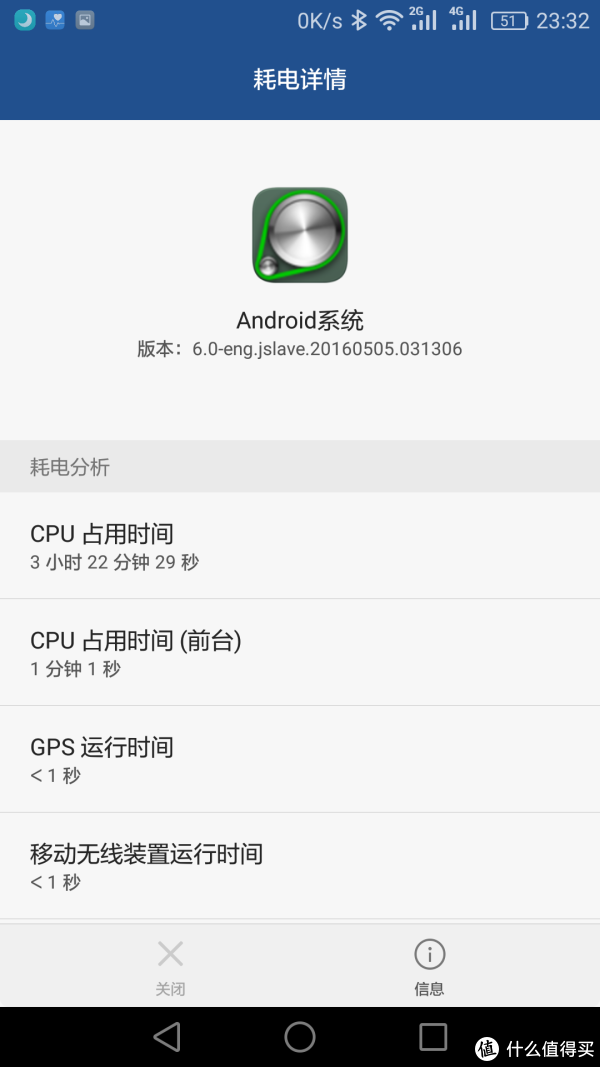Open recent apps from the navigation bar
This screenshot has height=1067, width=600.
tap(433, 1037)
